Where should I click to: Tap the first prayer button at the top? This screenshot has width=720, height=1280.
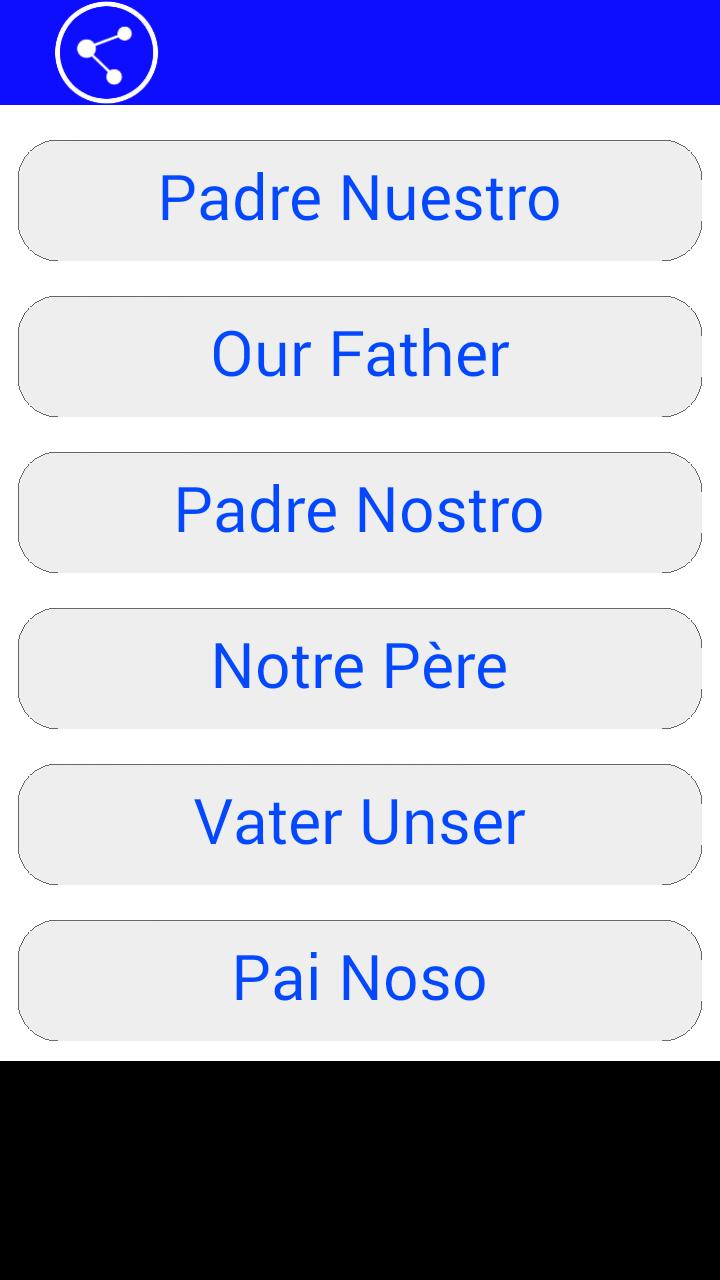[x=360, y=199]
